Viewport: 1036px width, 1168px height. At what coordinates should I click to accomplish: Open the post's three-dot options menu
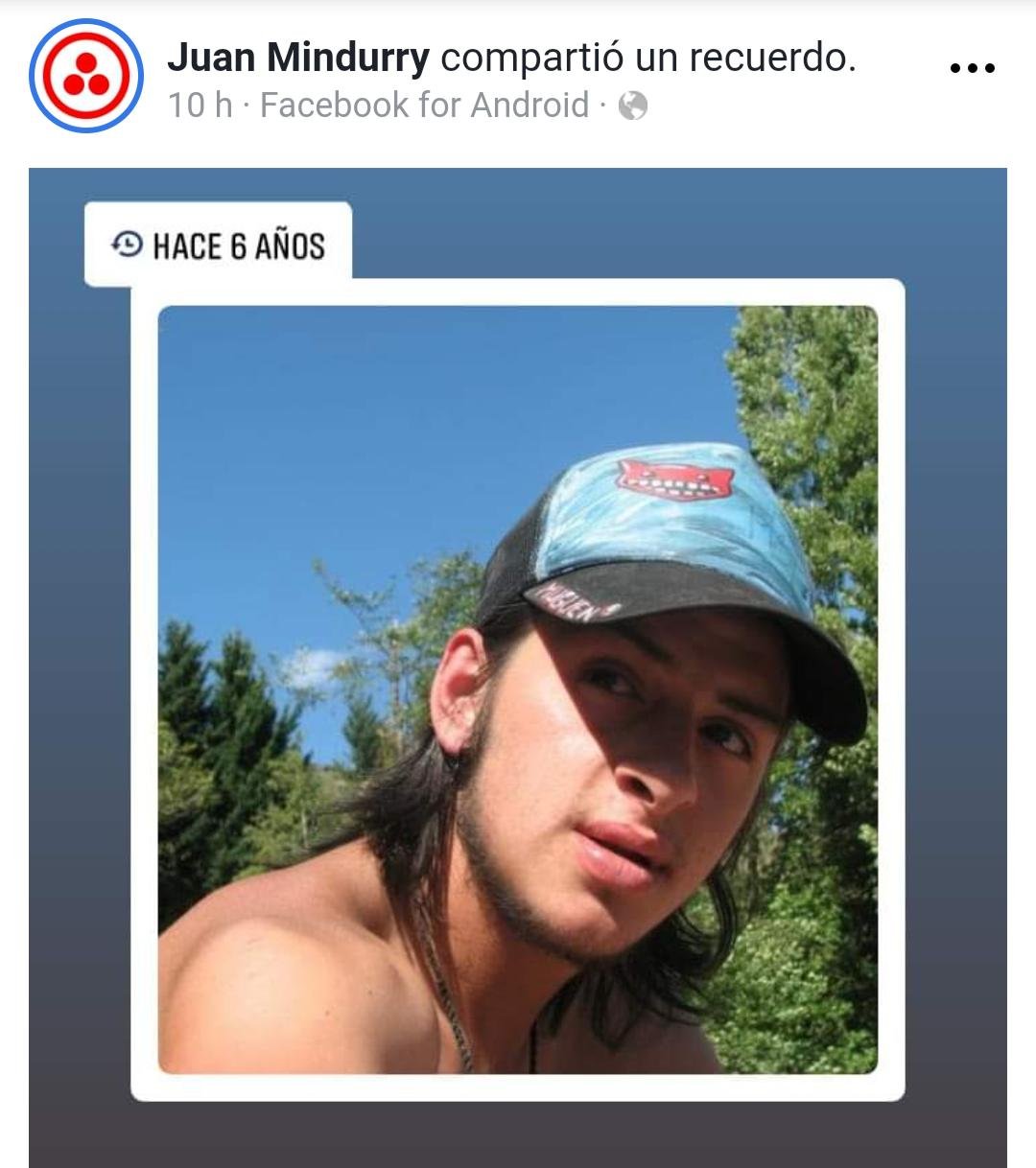coord(972,69)
